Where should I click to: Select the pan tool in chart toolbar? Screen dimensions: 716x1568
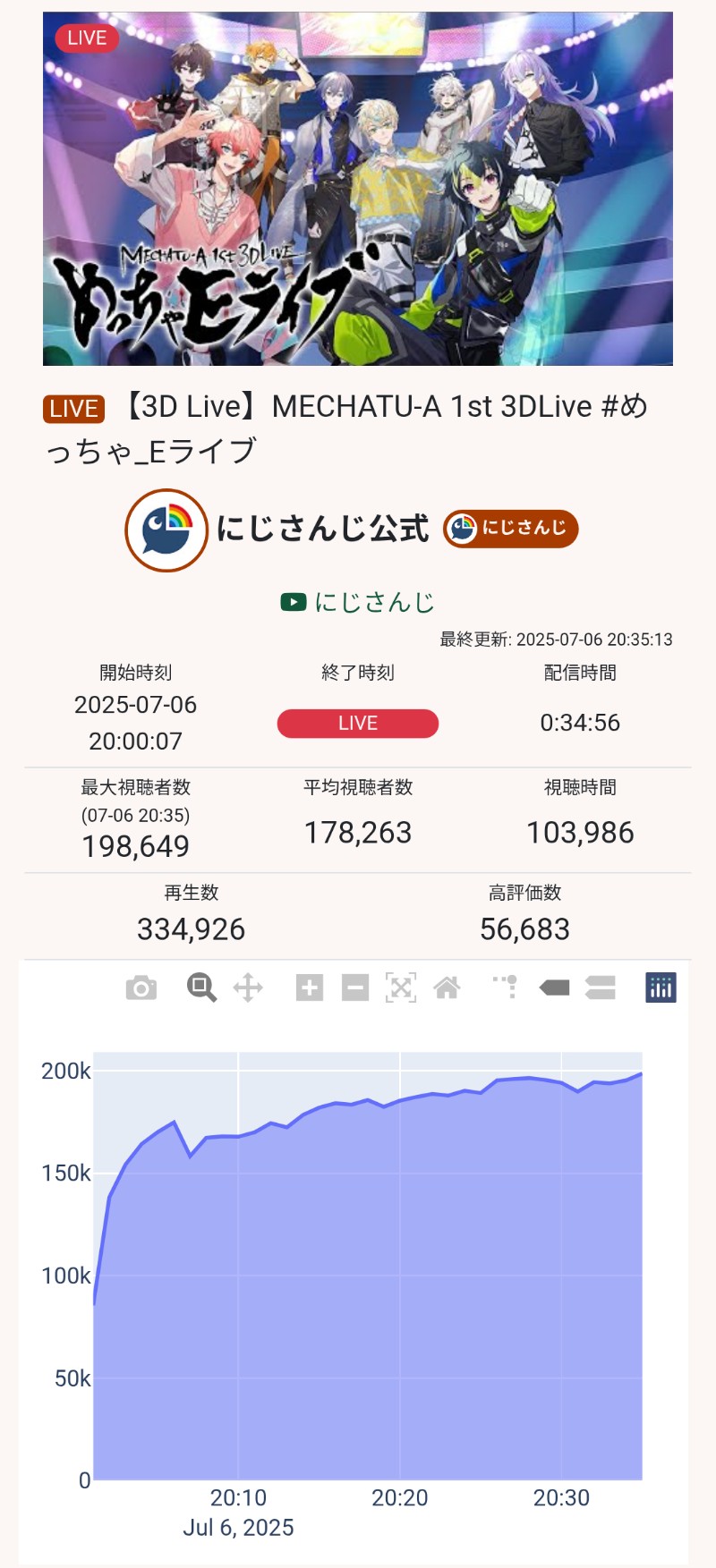[x=248, y=988]
